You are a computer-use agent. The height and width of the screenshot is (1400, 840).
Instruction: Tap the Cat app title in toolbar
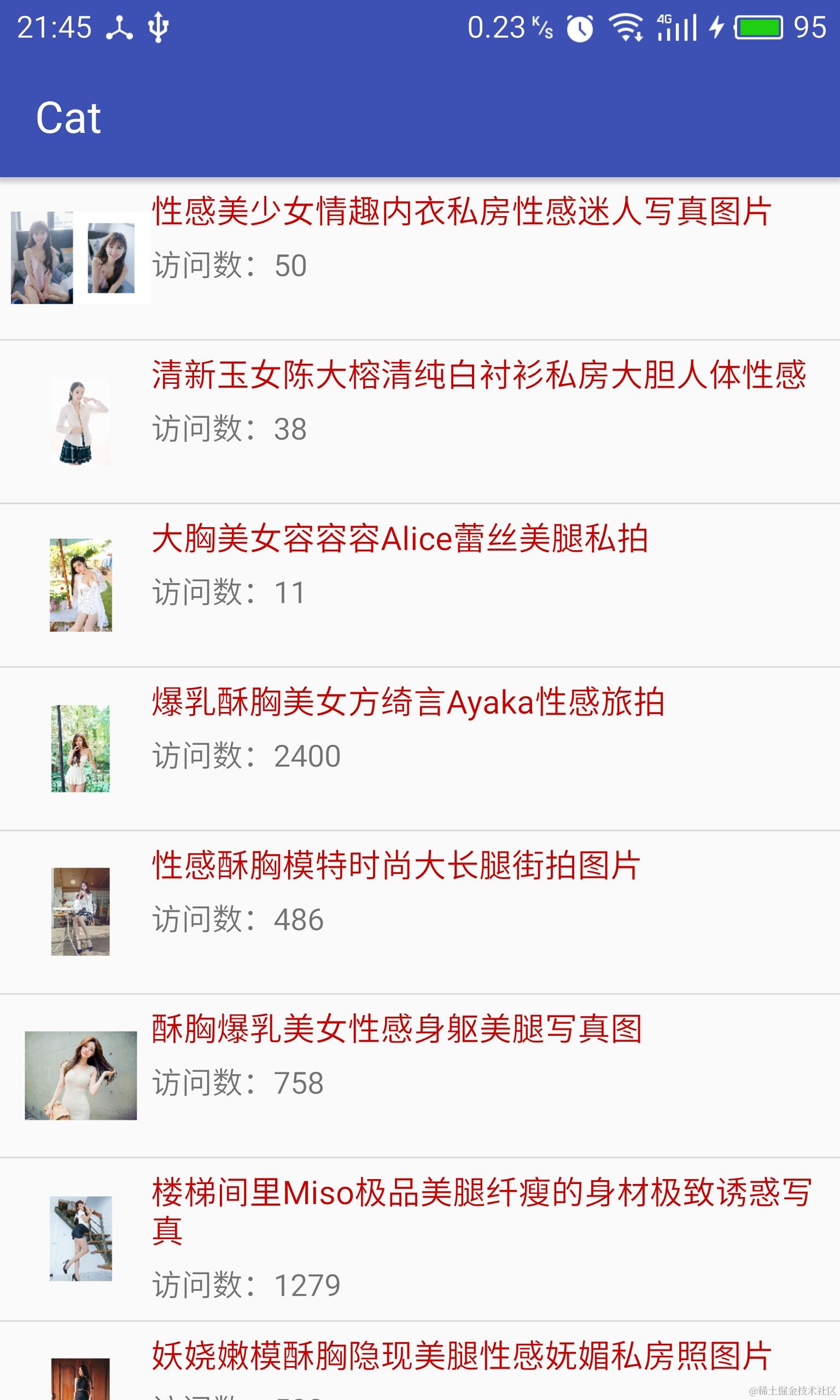pos(67,117)
